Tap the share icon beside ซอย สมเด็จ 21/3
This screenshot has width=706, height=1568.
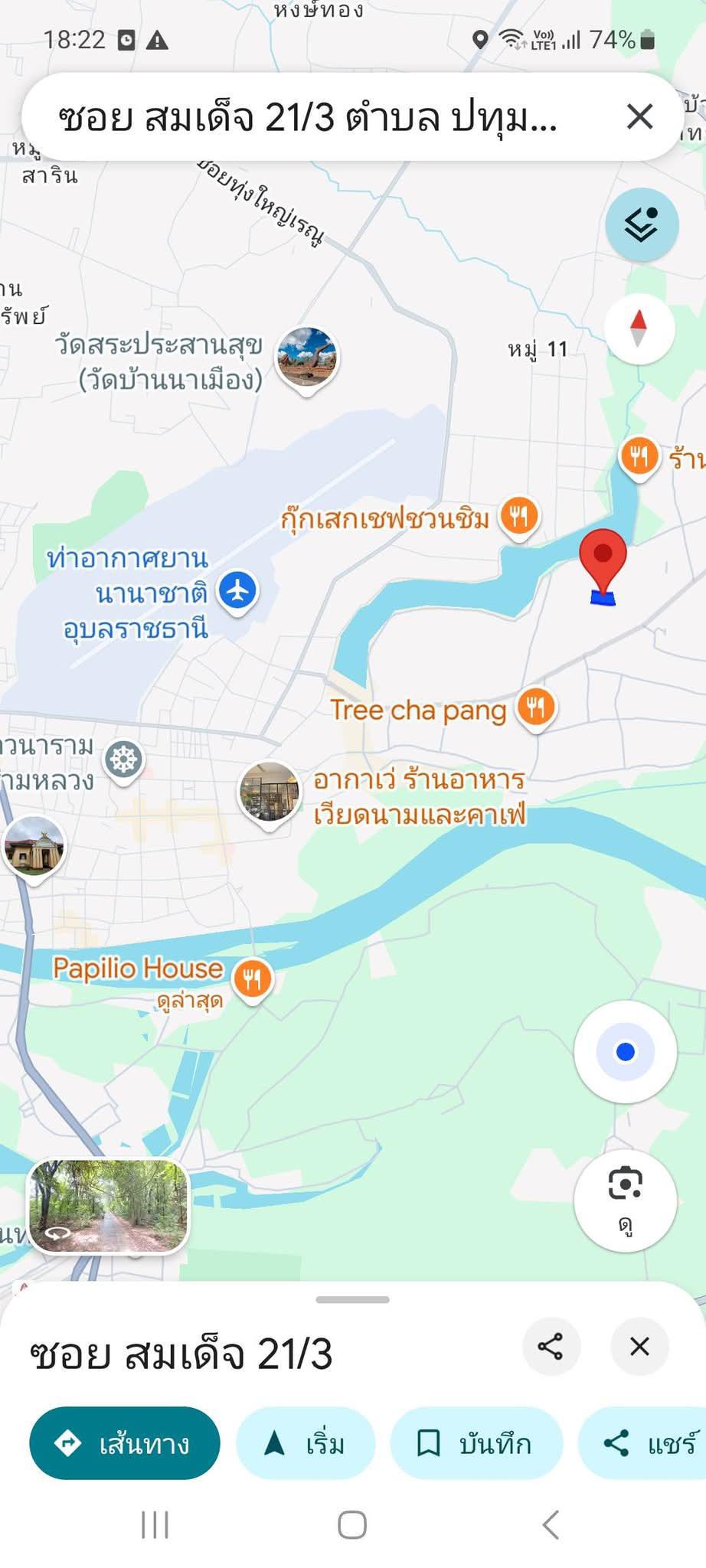pos(551,1346)
